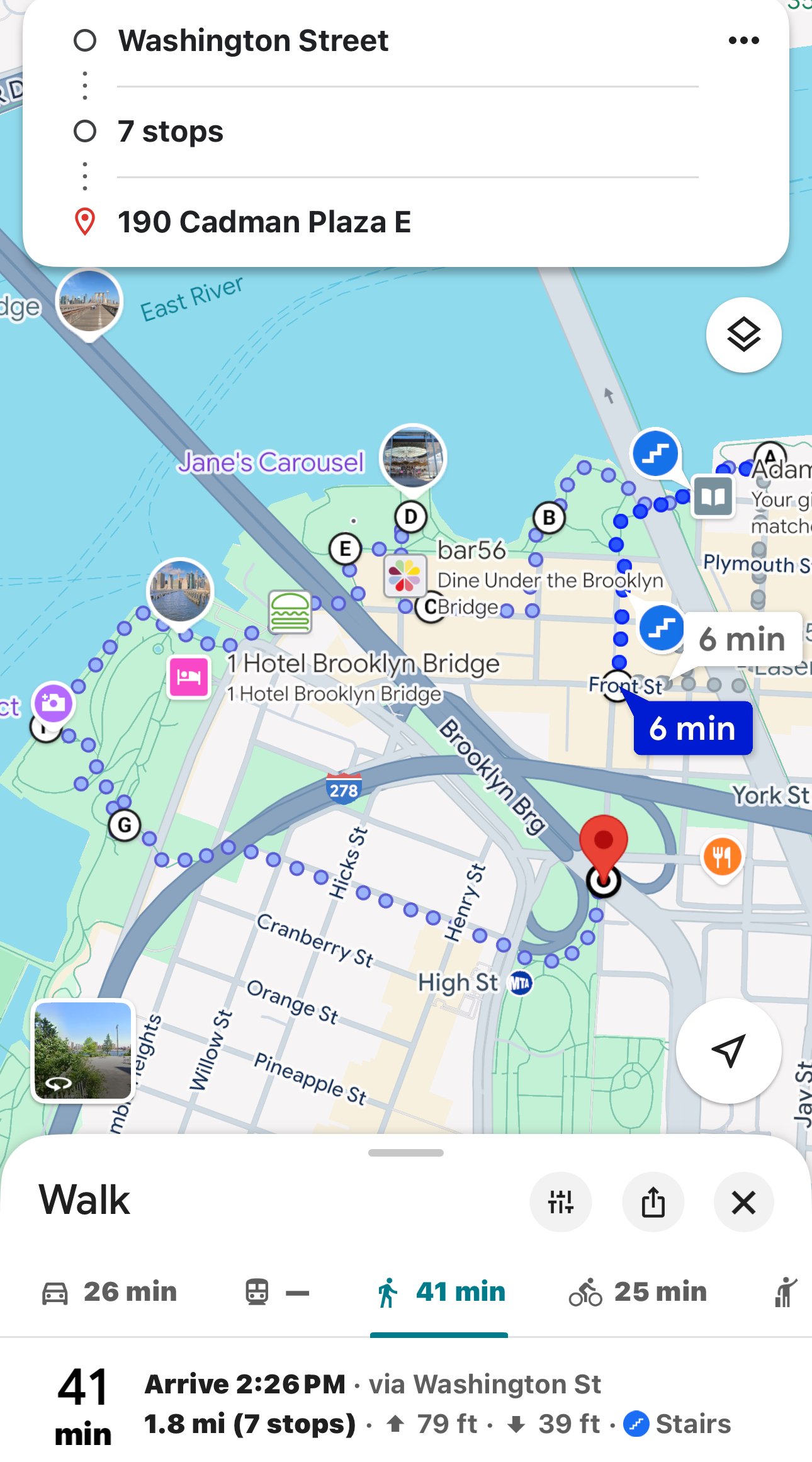
Task: Open 1 Hotel Brooklyn Bridge marker
Action: click(x=188, y=677)
